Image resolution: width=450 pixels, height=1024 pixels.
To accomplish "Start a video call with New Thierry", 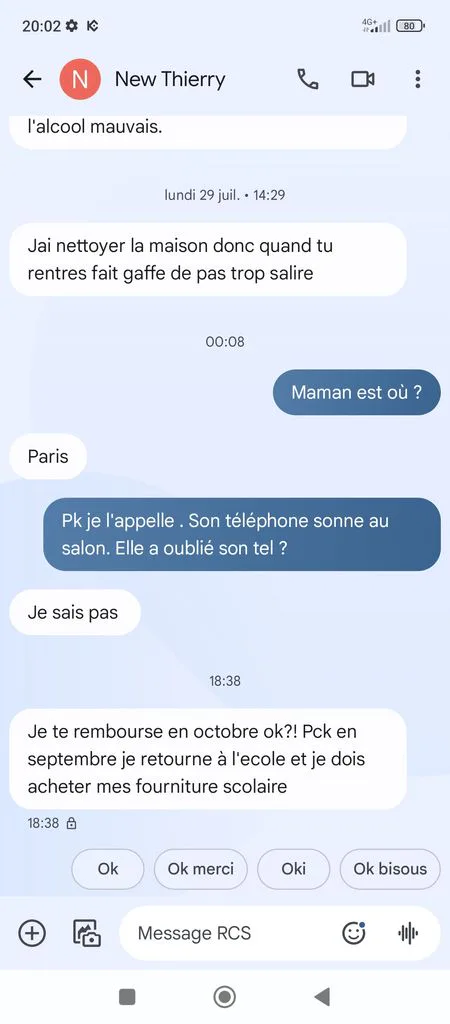I will coord(362,79).
